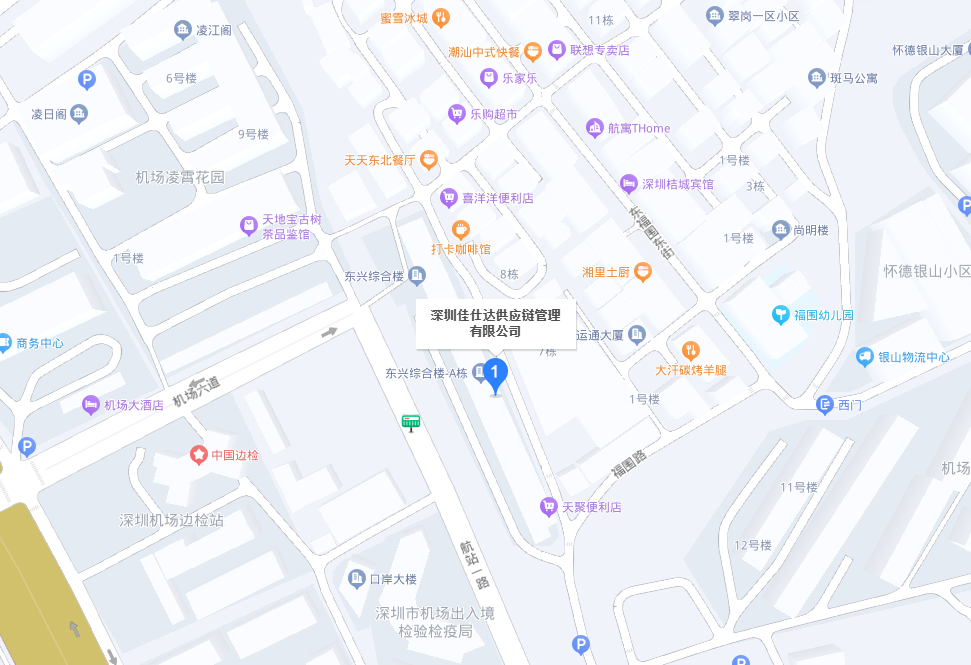
Task: Open the 深圳佳仕达供应链管理有限公司 info label
Action: 495,323
